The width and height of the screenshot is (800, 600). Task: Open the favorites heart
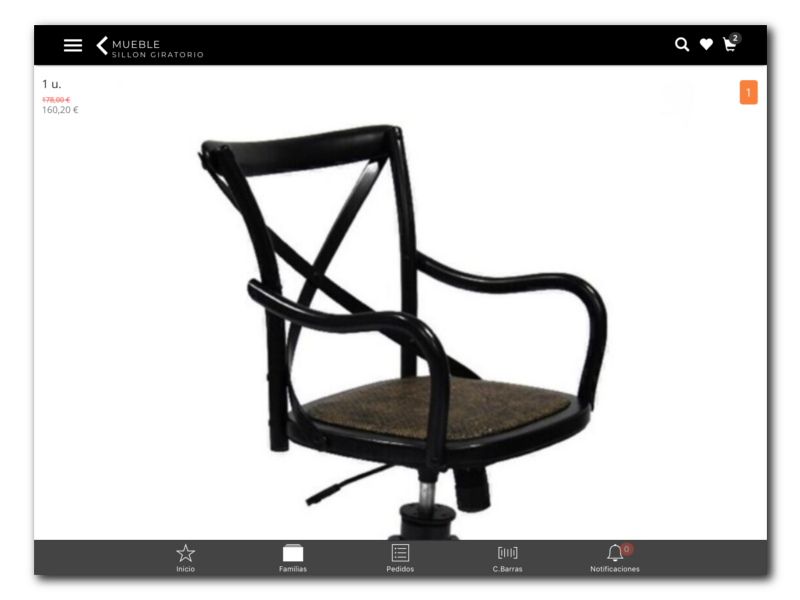(706, 44)
